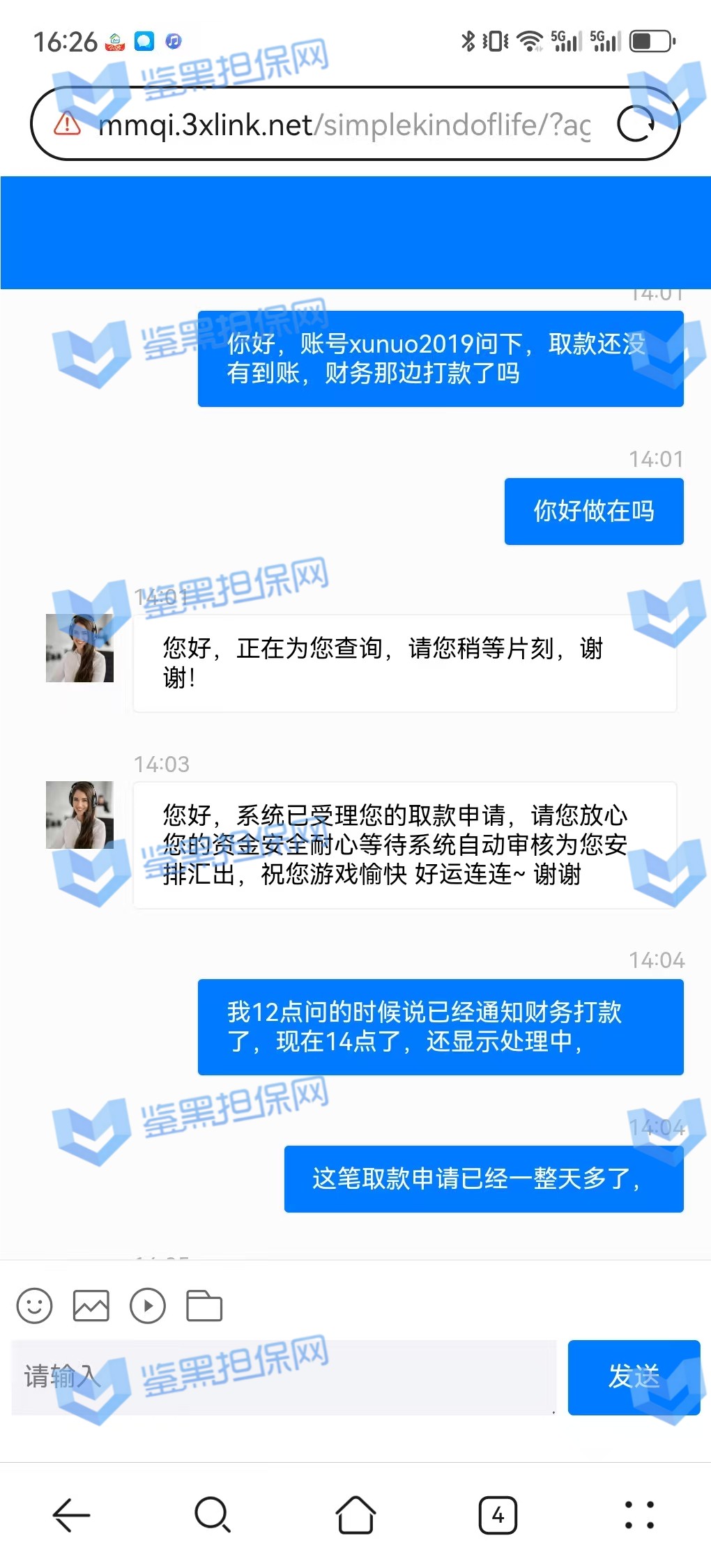View the 4 open browser tabs

[x=498, y=1514]
